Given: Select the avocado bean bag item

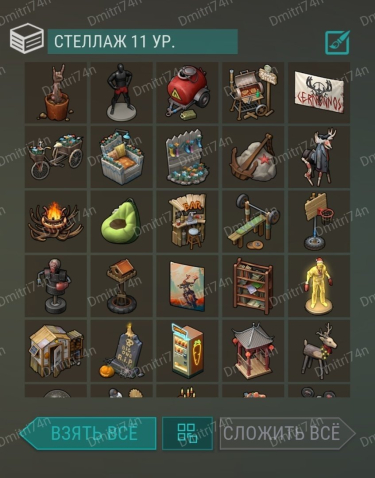Looking at the screenshot, I should [x=122, y=221].
